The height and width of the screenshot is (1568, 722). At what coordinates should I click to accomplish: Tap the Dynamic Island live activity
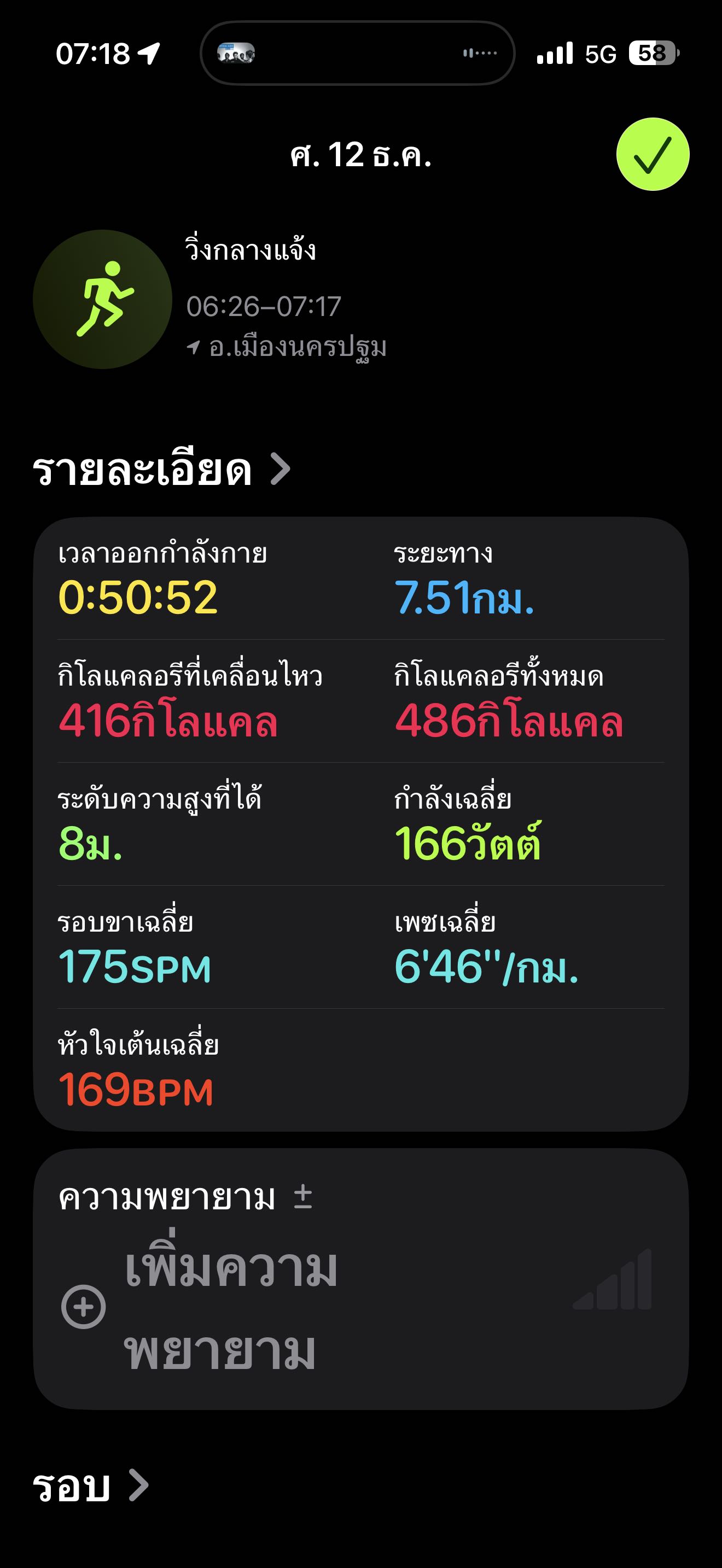pos(357,54)
